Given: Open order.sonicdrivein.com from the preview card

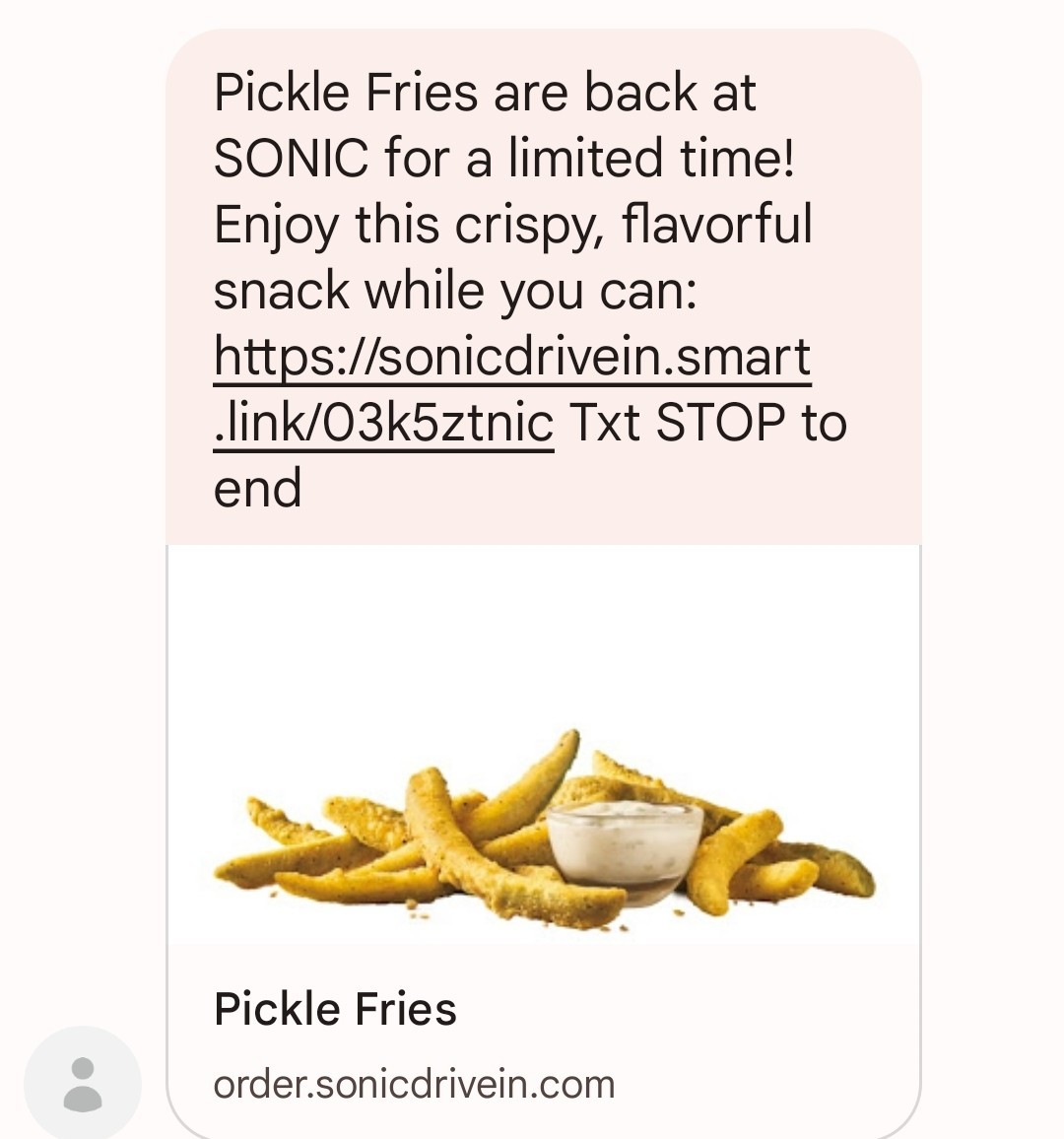Looking at the screenshot, I should (x=414, y=1085).
